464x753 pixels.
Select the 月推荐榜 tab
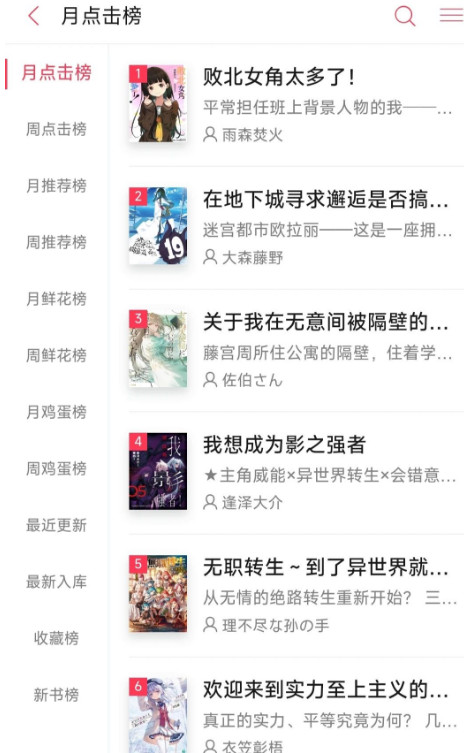pos(56,185)
